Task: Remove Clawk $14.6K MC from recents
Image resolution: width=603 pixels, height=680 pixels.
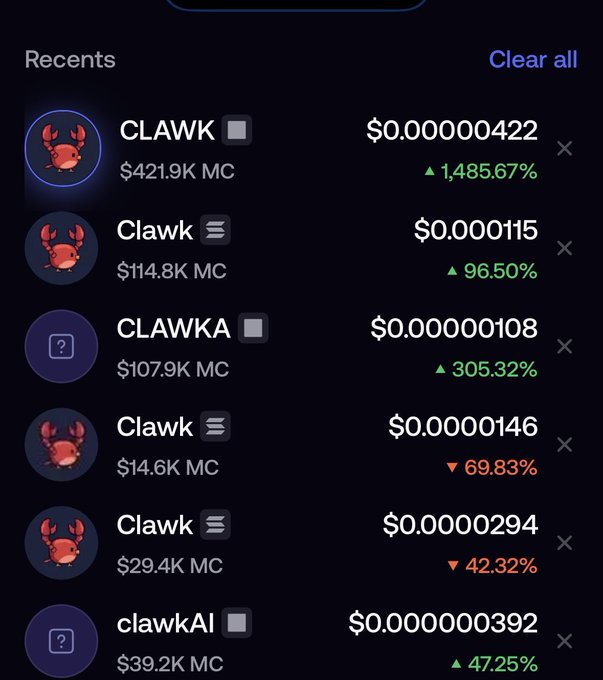Action: click(x=565, y=444)
